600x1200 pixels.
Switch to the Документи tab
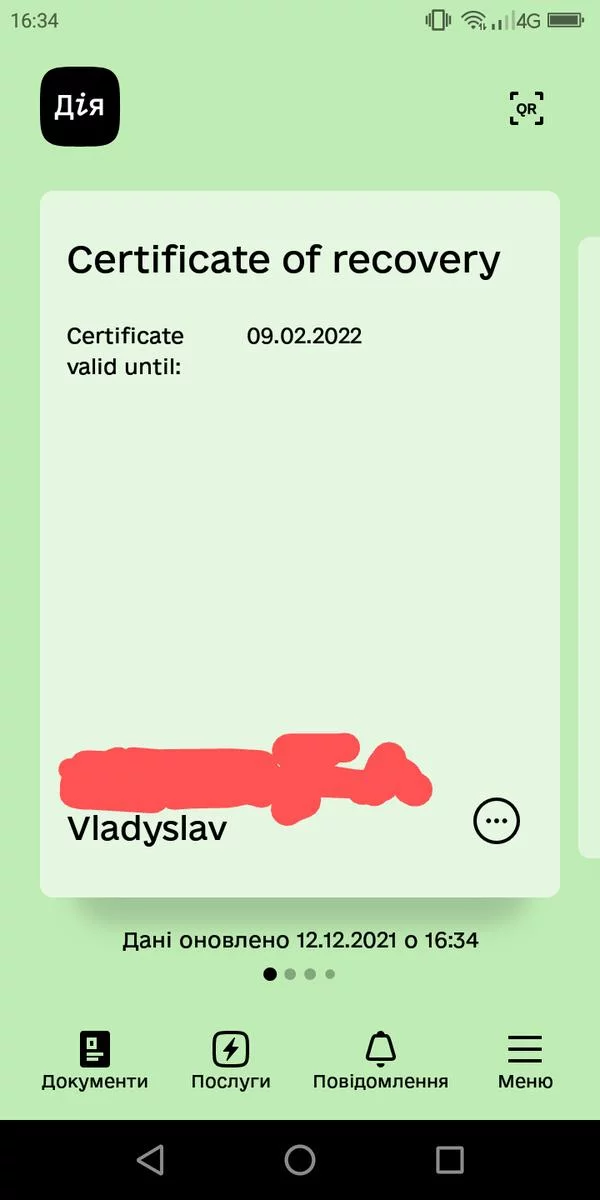click(x=95, y=1062)
